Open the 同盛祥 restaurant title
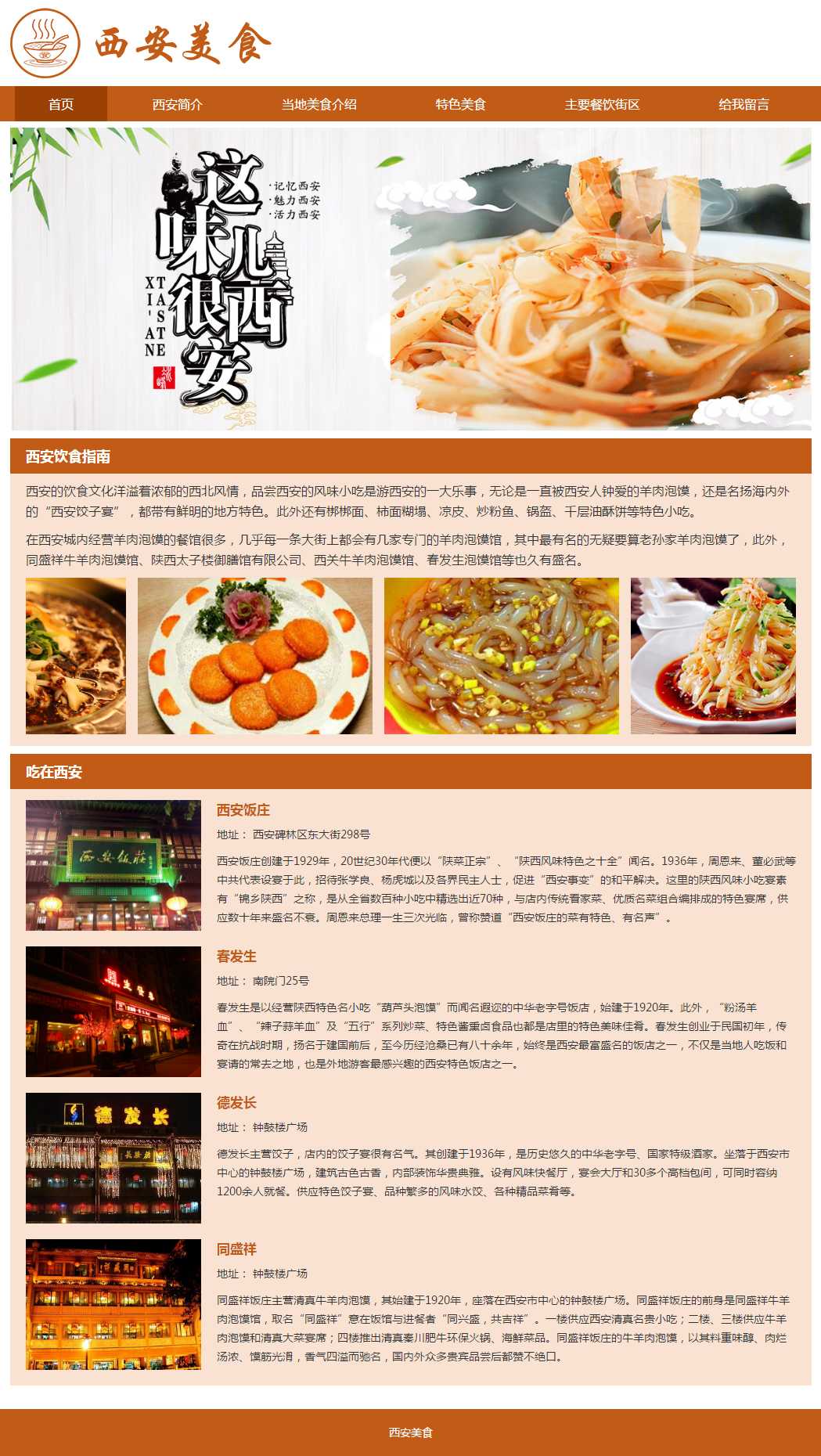Image resolution: width=821 pixels, height=1456 pixels. pos(236,1249)
